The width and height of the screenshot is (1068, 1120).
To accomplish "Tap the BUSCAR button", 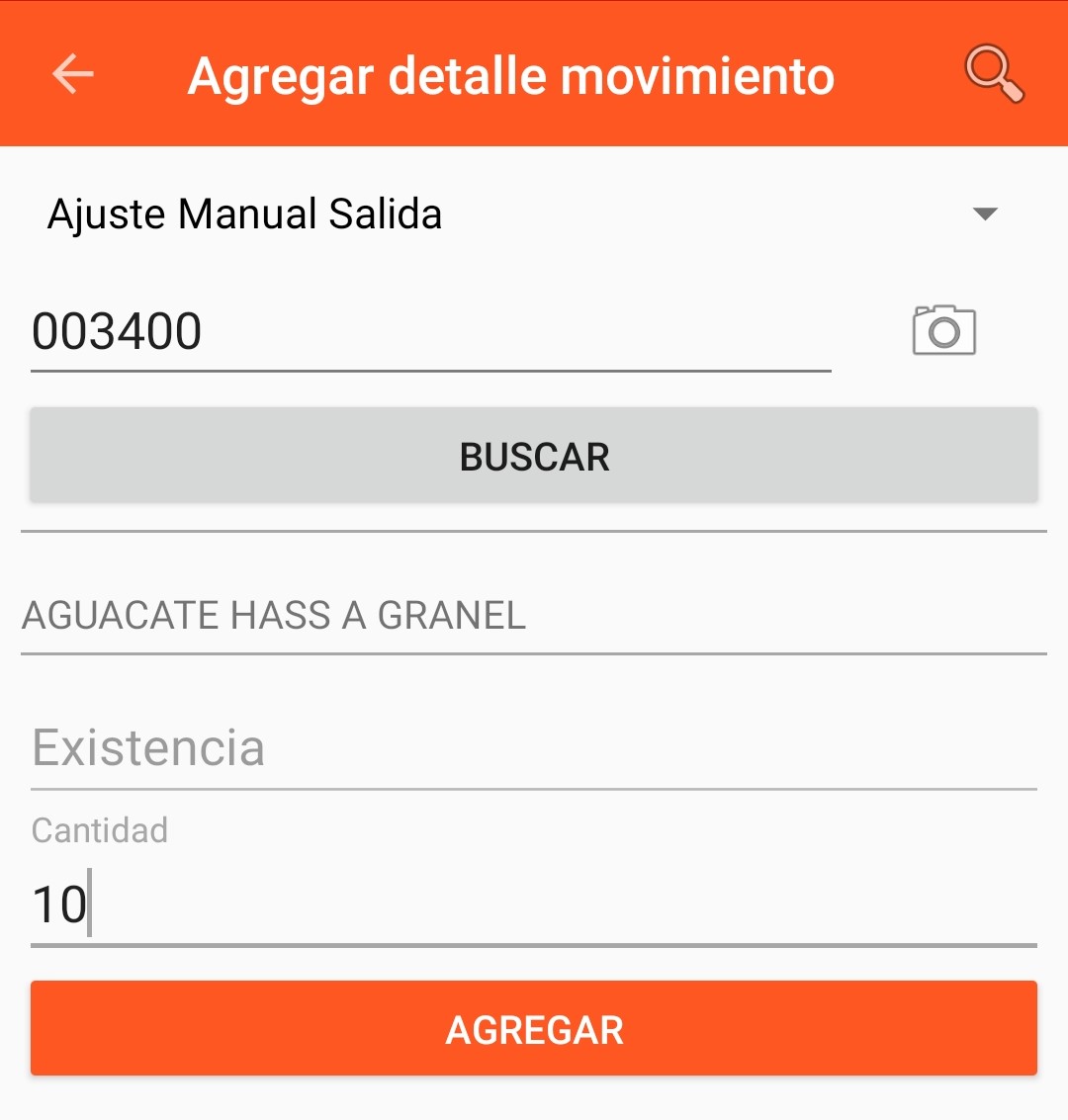I will 534,457.
